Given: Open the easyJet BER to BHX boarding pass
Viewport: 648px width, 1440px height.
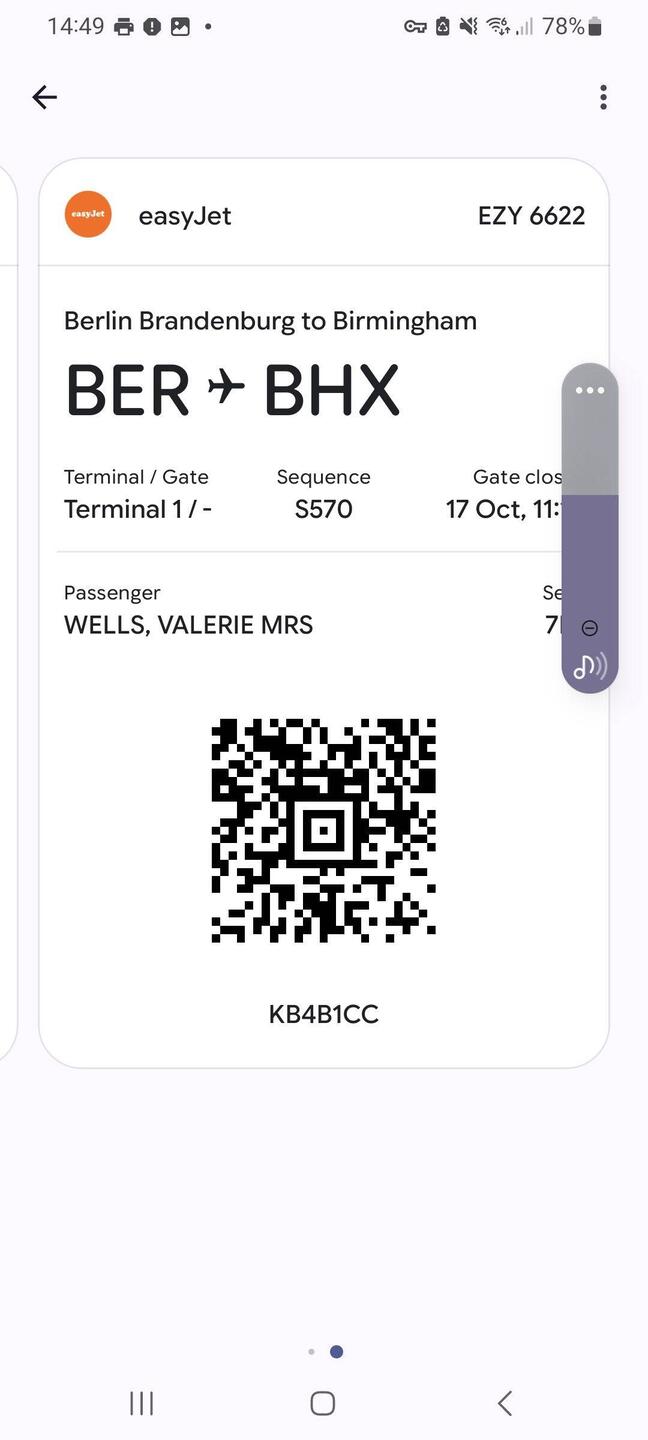Looking at the screenshot, I should (323, 612).
